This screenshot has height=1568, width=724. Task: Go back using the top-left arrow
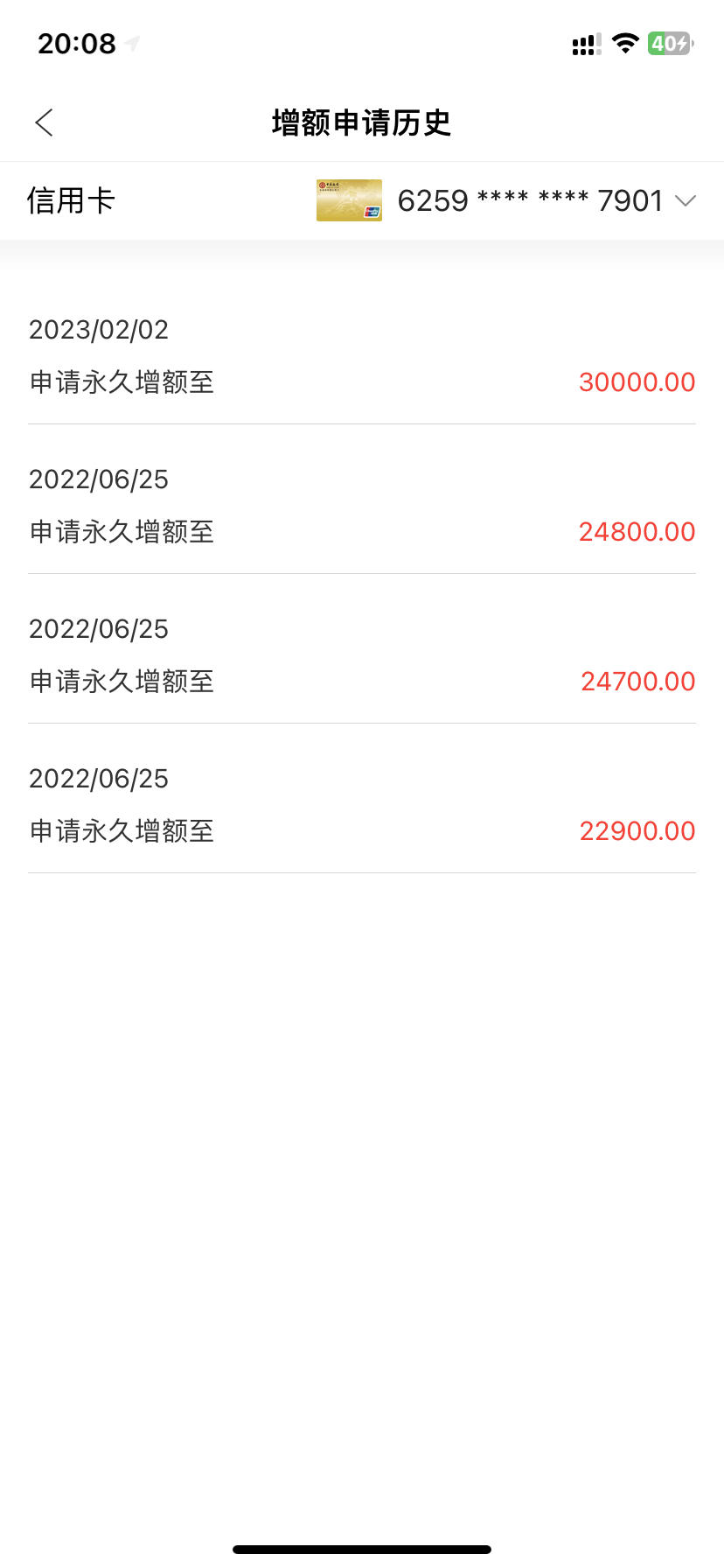pyautogui.click(x=45, y=122)
